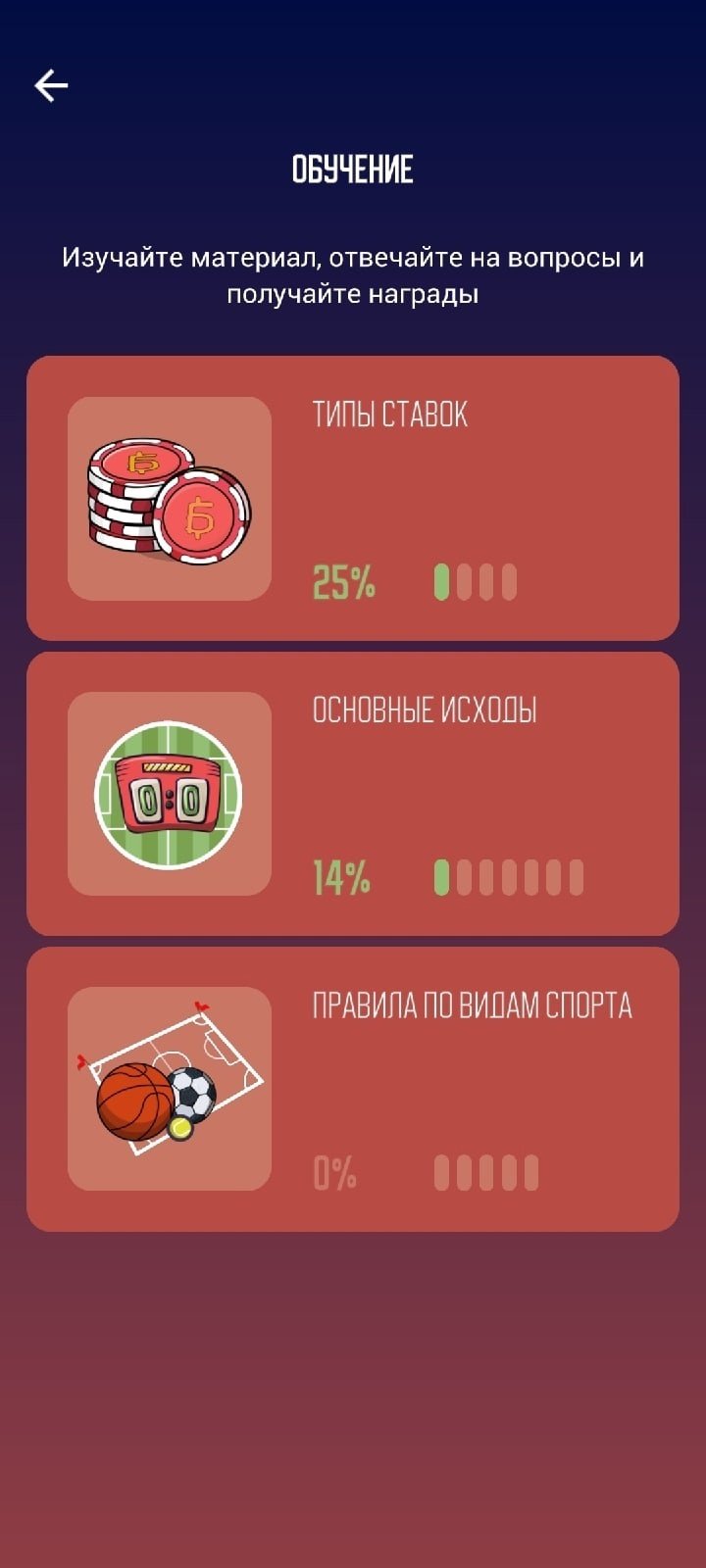Go back using the top-left arrow
The height and width of the screenshot is (1568, 706).
(51, 86)
